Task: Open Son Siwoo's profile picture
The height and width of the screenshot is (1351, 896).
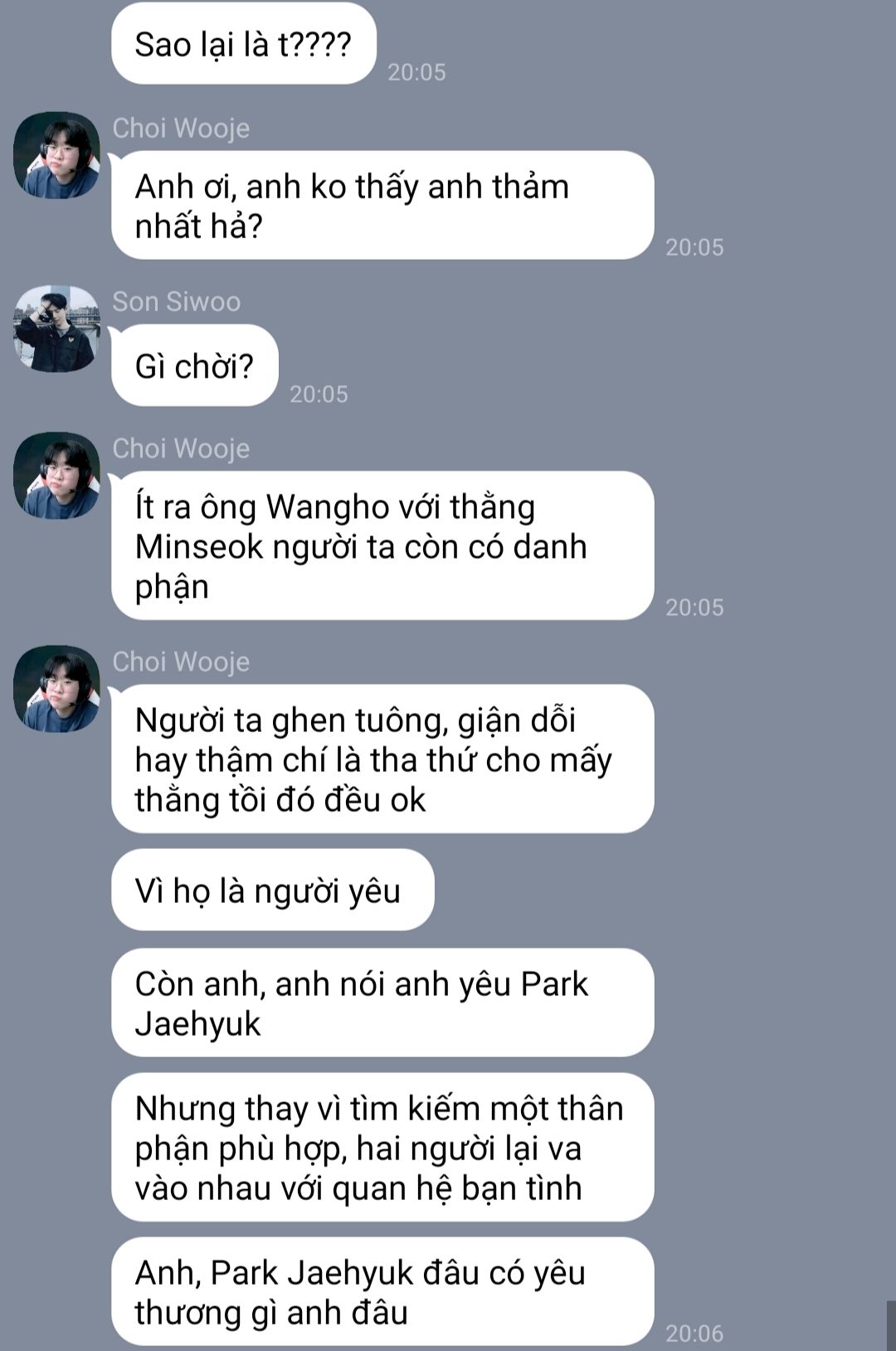Action: [x=56, y=329]
